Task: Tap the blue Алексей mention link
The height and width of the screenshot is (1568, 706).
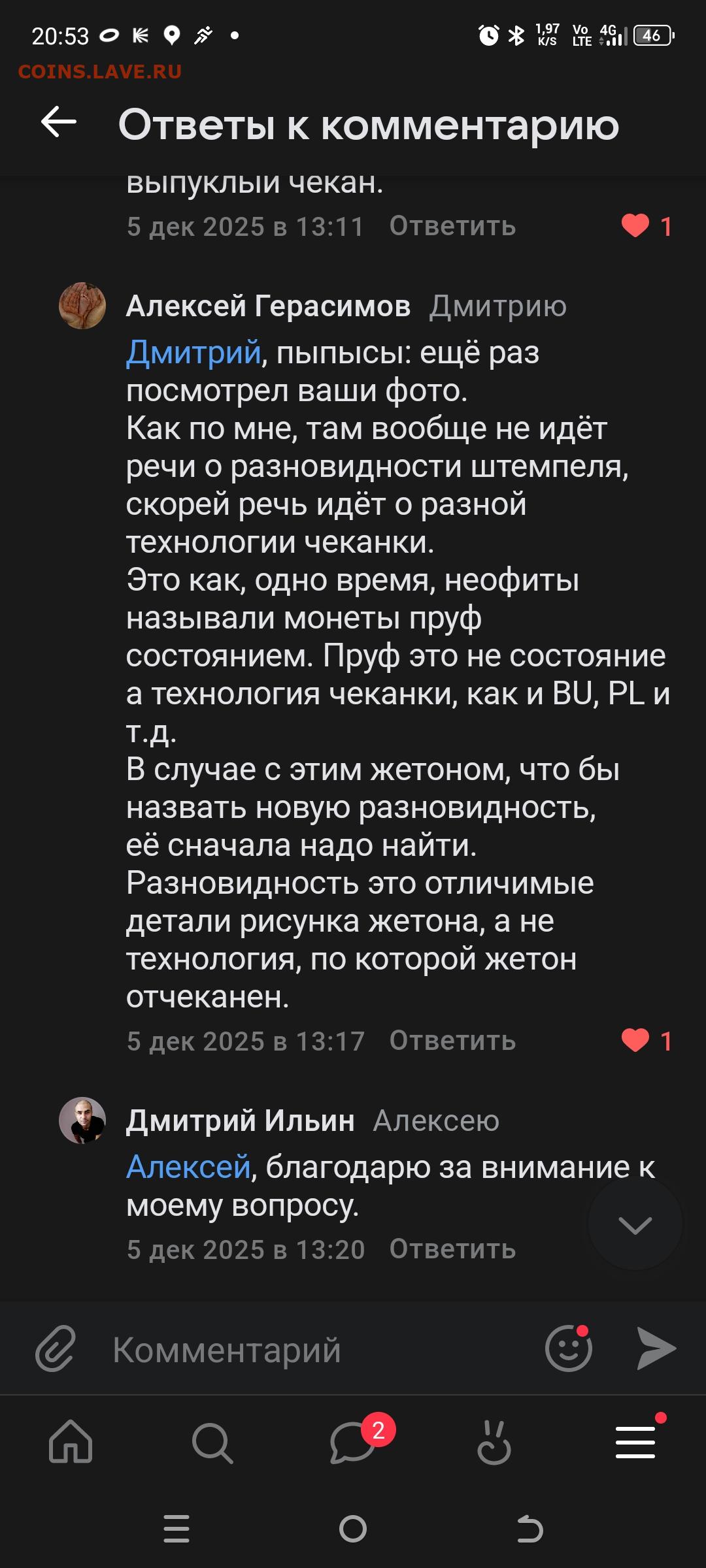Action: click(188, 1167)
